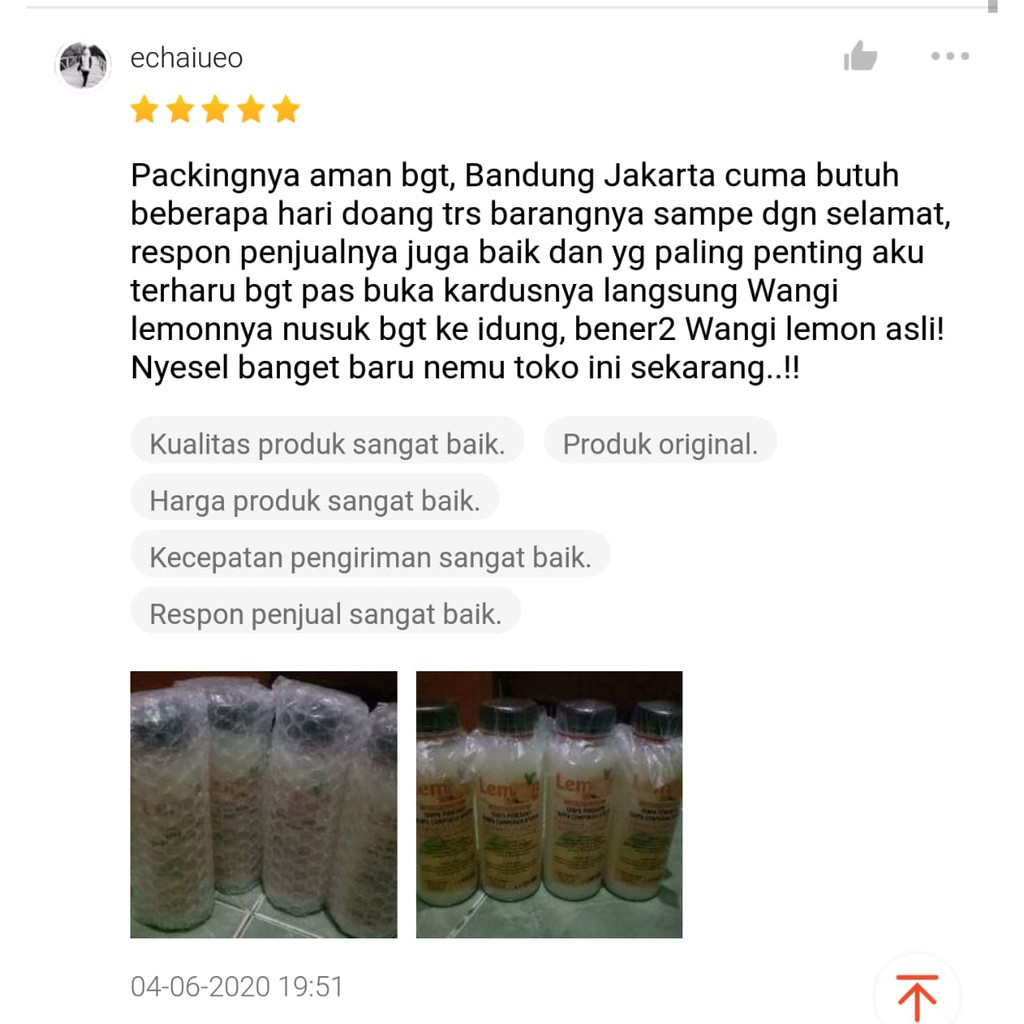Open echaiueo's profile picture
Image resolution: width=1024 pixels, height=1024 pixels.
pyautogui.click(x=82, y=66)
